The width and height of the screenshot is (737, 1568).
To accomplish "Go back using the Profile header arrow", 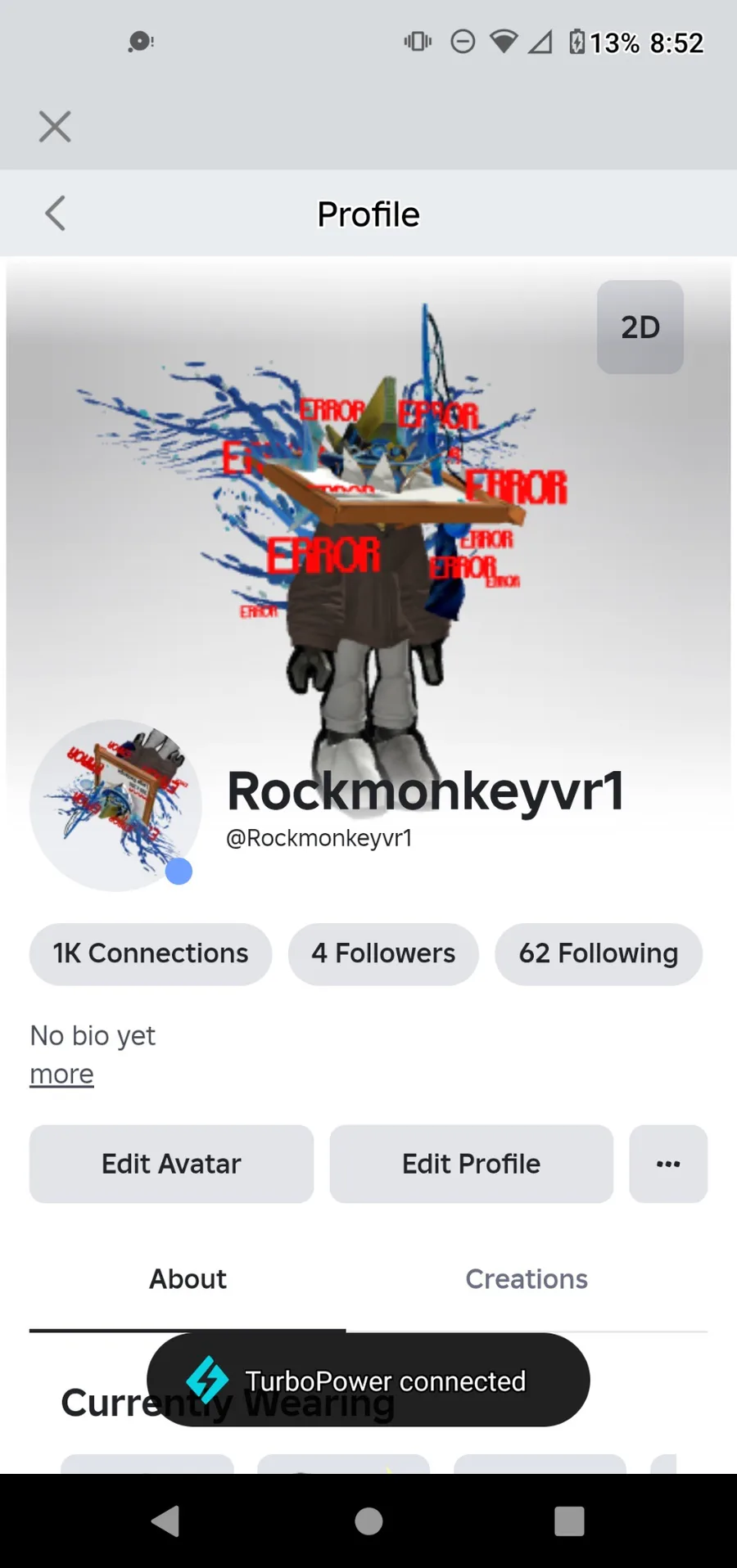I will 55,214.
